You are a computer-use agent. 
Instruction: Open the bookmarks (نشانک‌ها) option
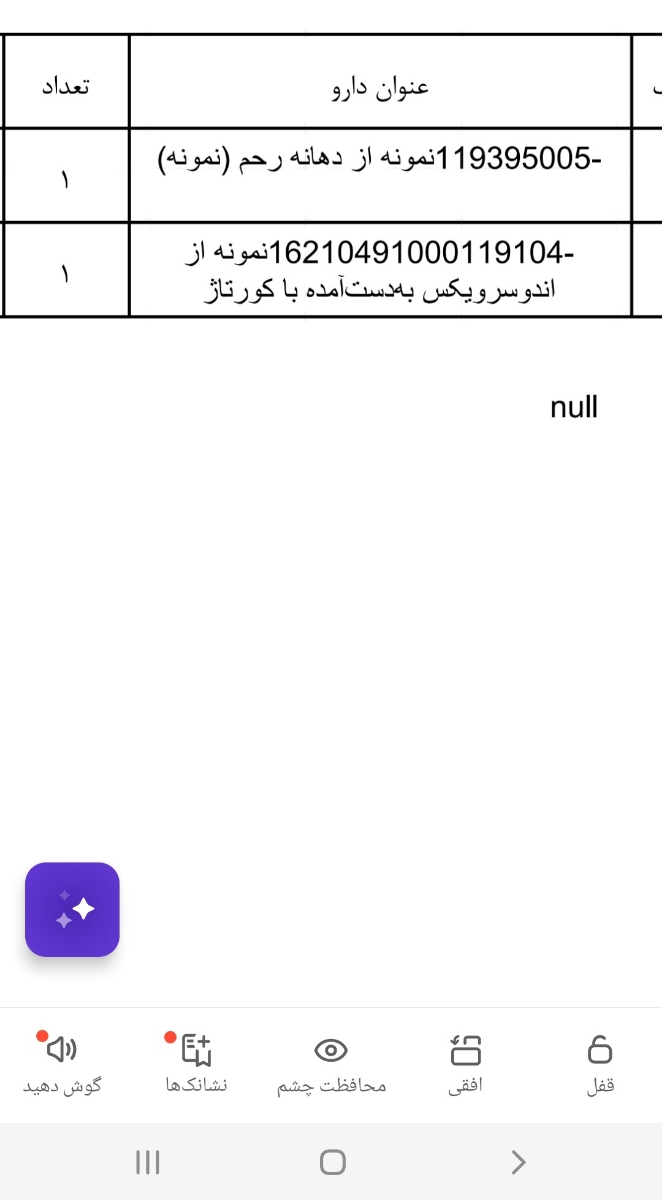197,1063
